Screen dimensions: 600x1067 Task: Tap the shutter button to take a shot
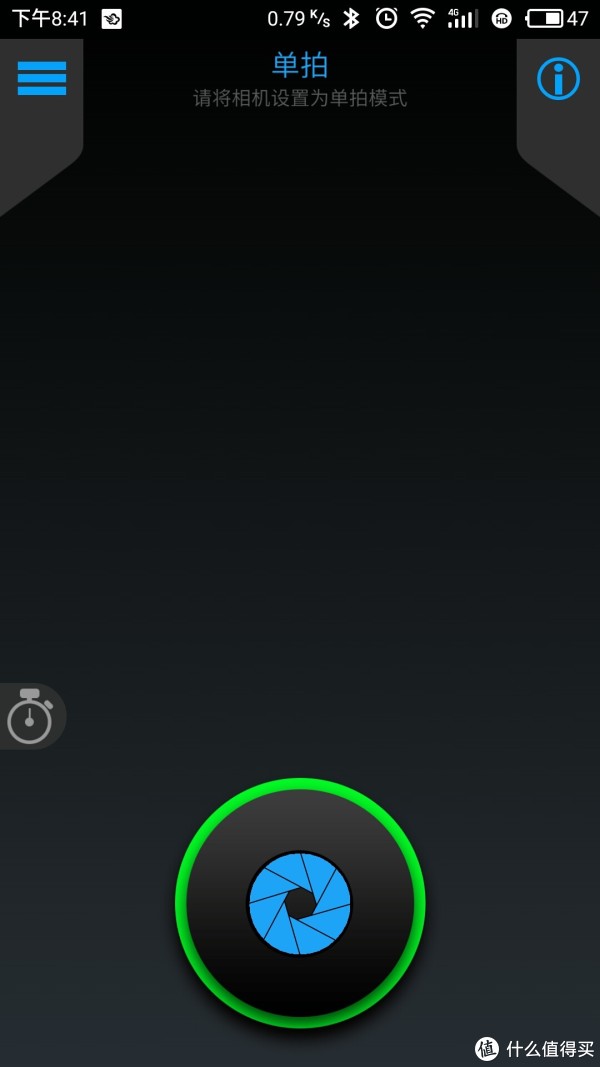(x=300, y=903)
